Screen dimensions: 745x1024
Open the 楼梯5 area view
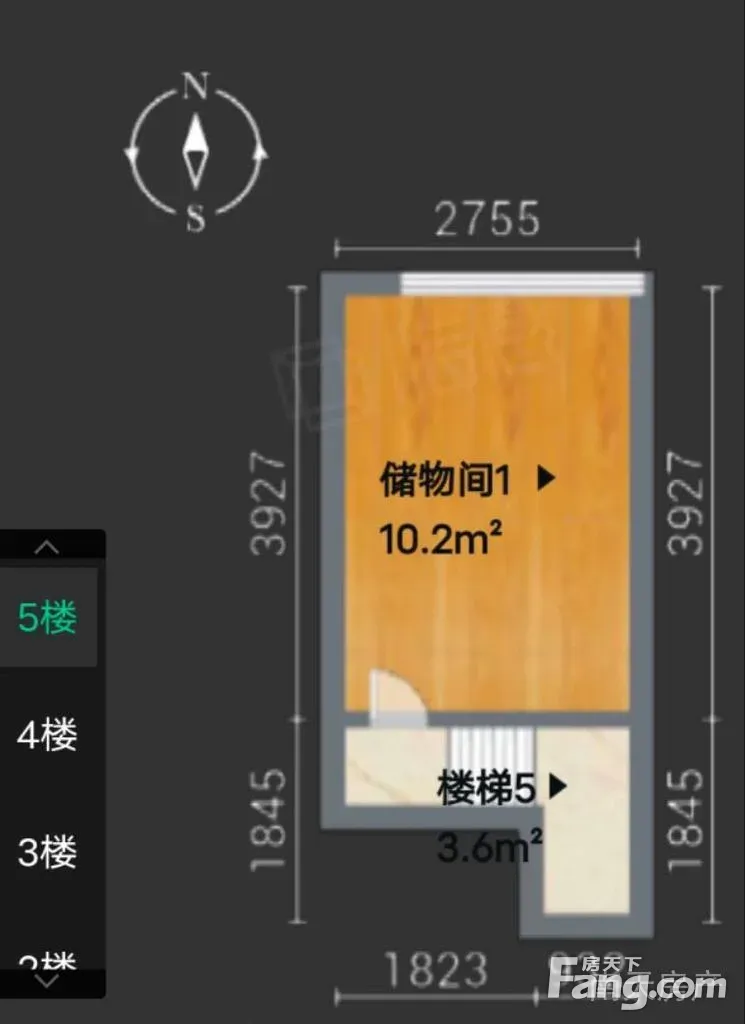coord(501,788)
